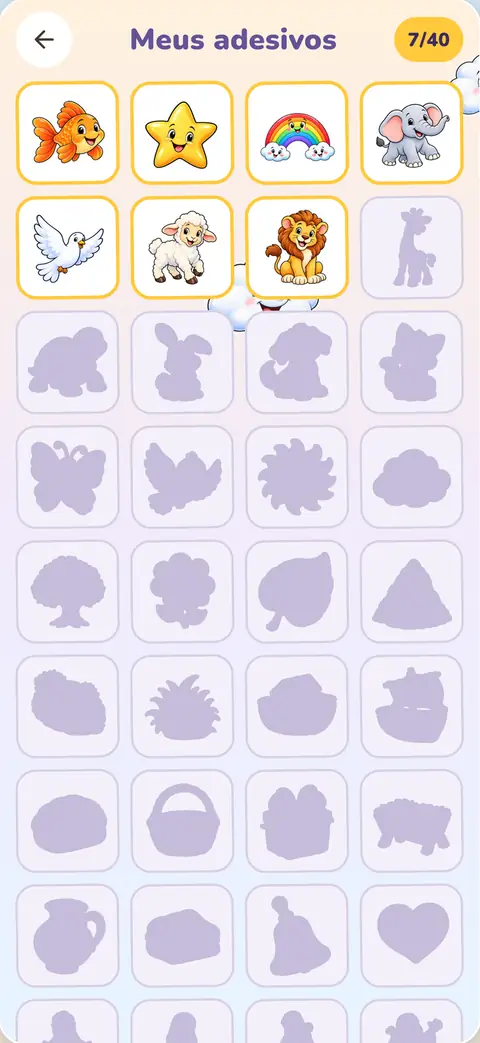Tap the locked giraffe silhouette sticker
Image resolution: width=480 pixels, height=1043 pixels.
(412, 247)
